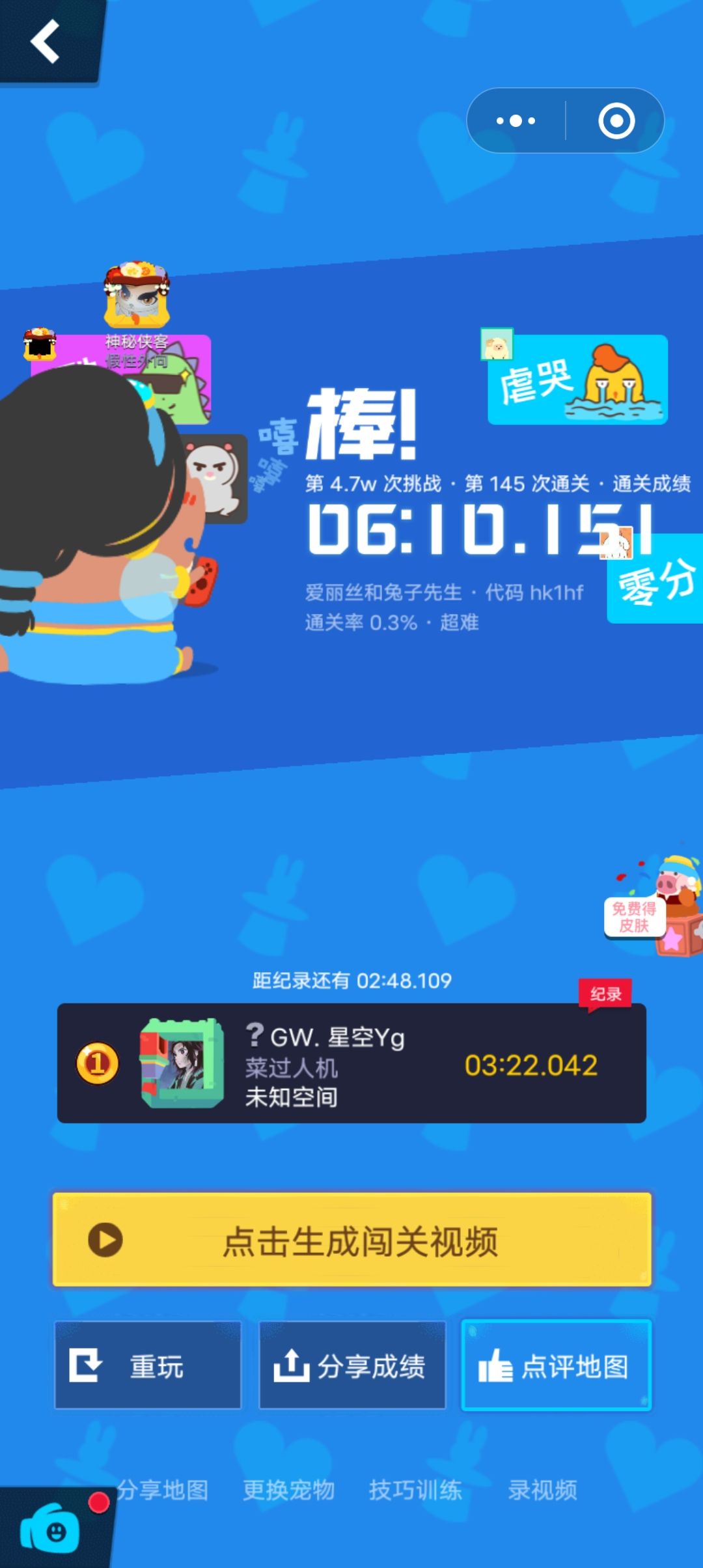Viewport: 703px width, 1568px height.
Task: Close the mini program with the circle button
Action: (616, 120)
